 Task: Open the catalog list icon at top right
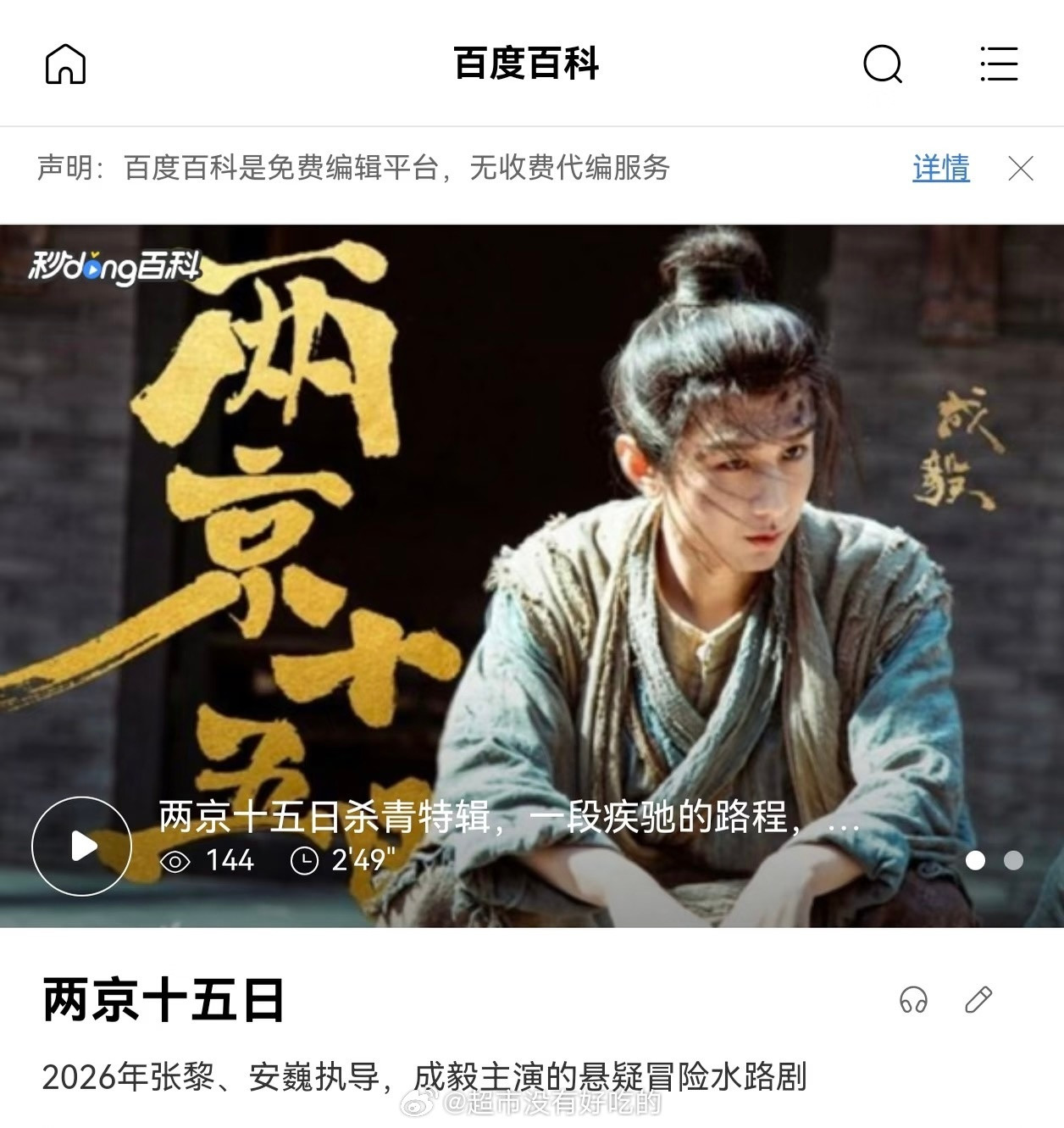coord(999,65)
